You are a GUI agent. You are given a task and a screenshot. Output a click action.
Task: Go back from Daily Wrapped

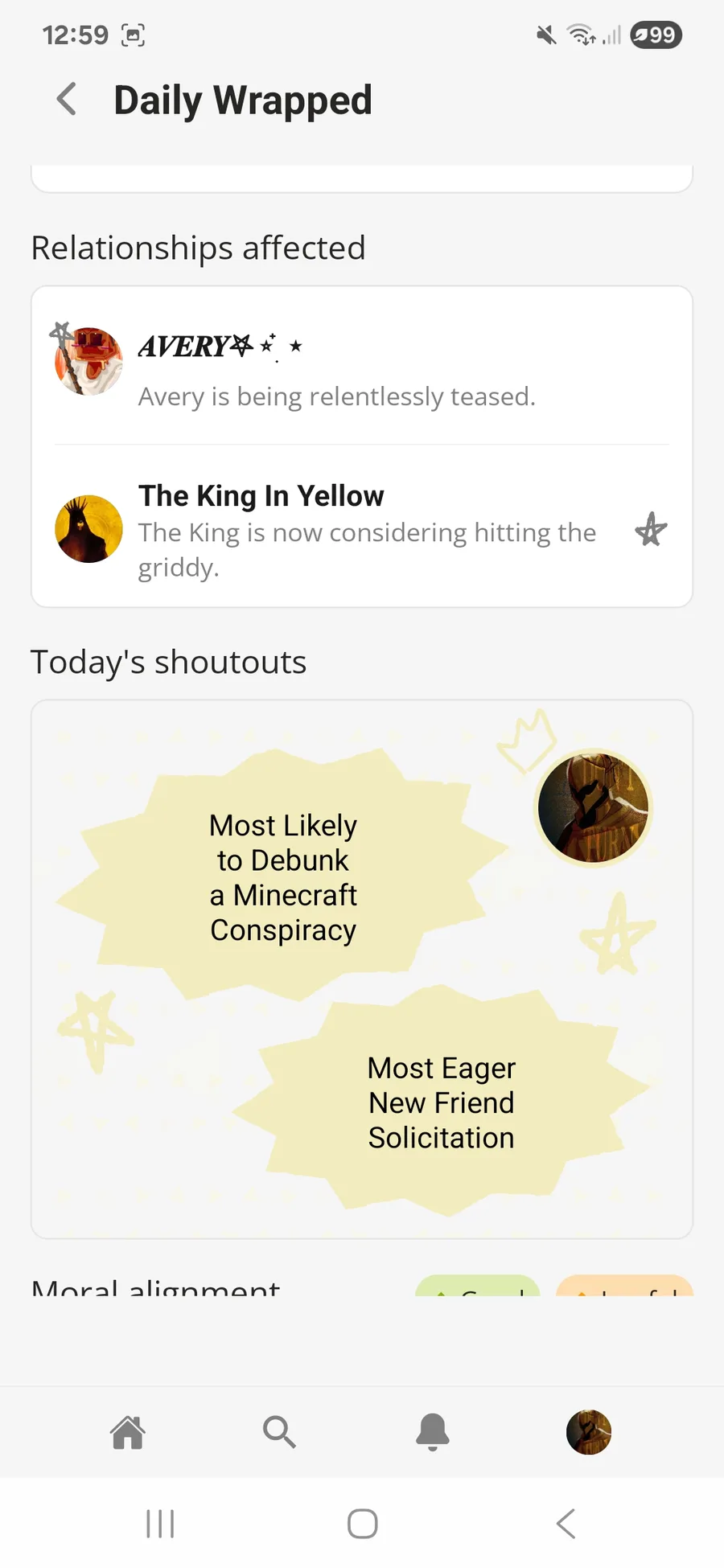pos(67,100)
